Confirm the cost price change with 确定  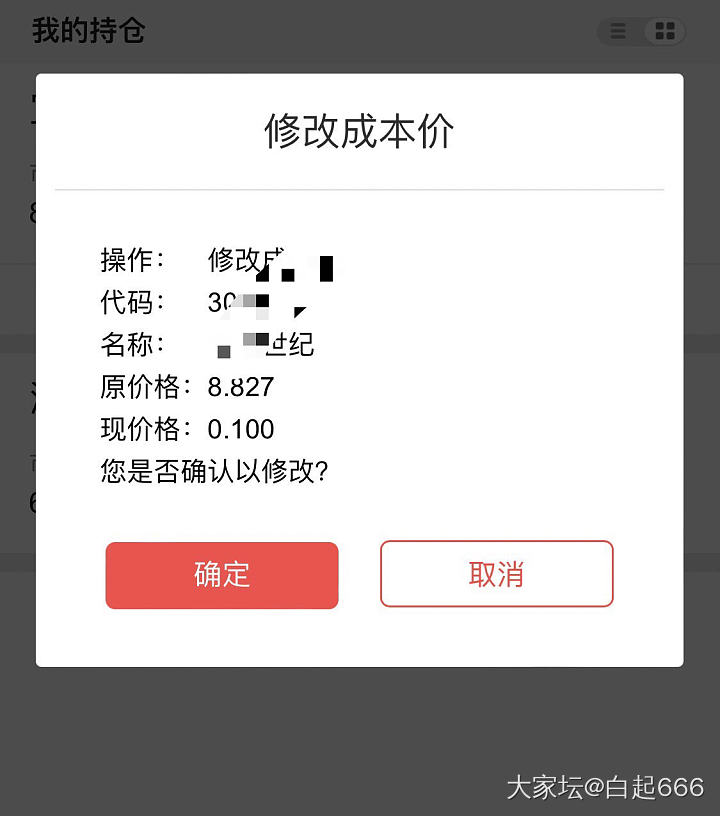pos(222,575)
